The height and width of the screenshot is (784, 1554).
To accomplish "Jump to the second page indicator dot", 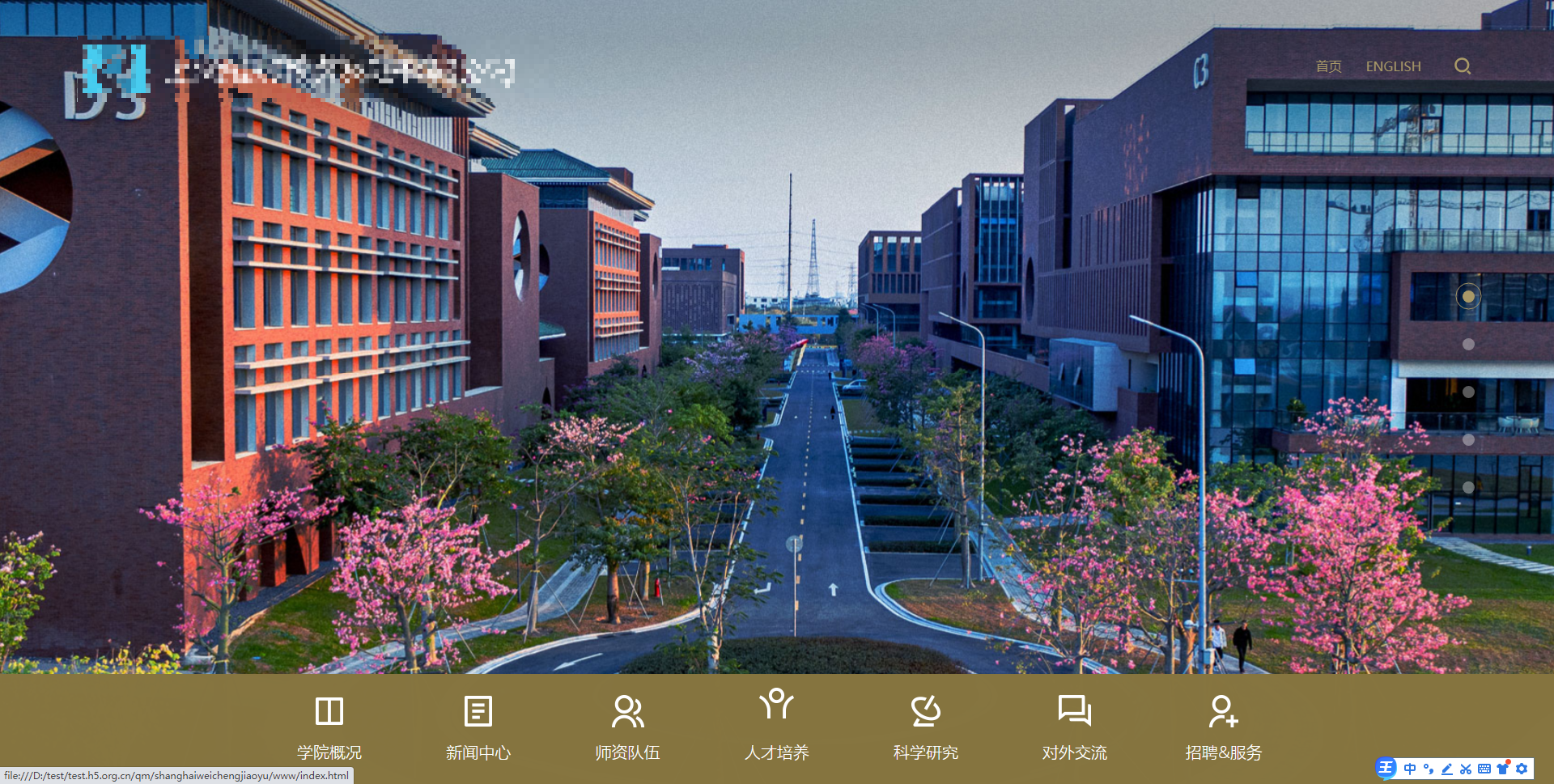I will [x=1468, y=344].
